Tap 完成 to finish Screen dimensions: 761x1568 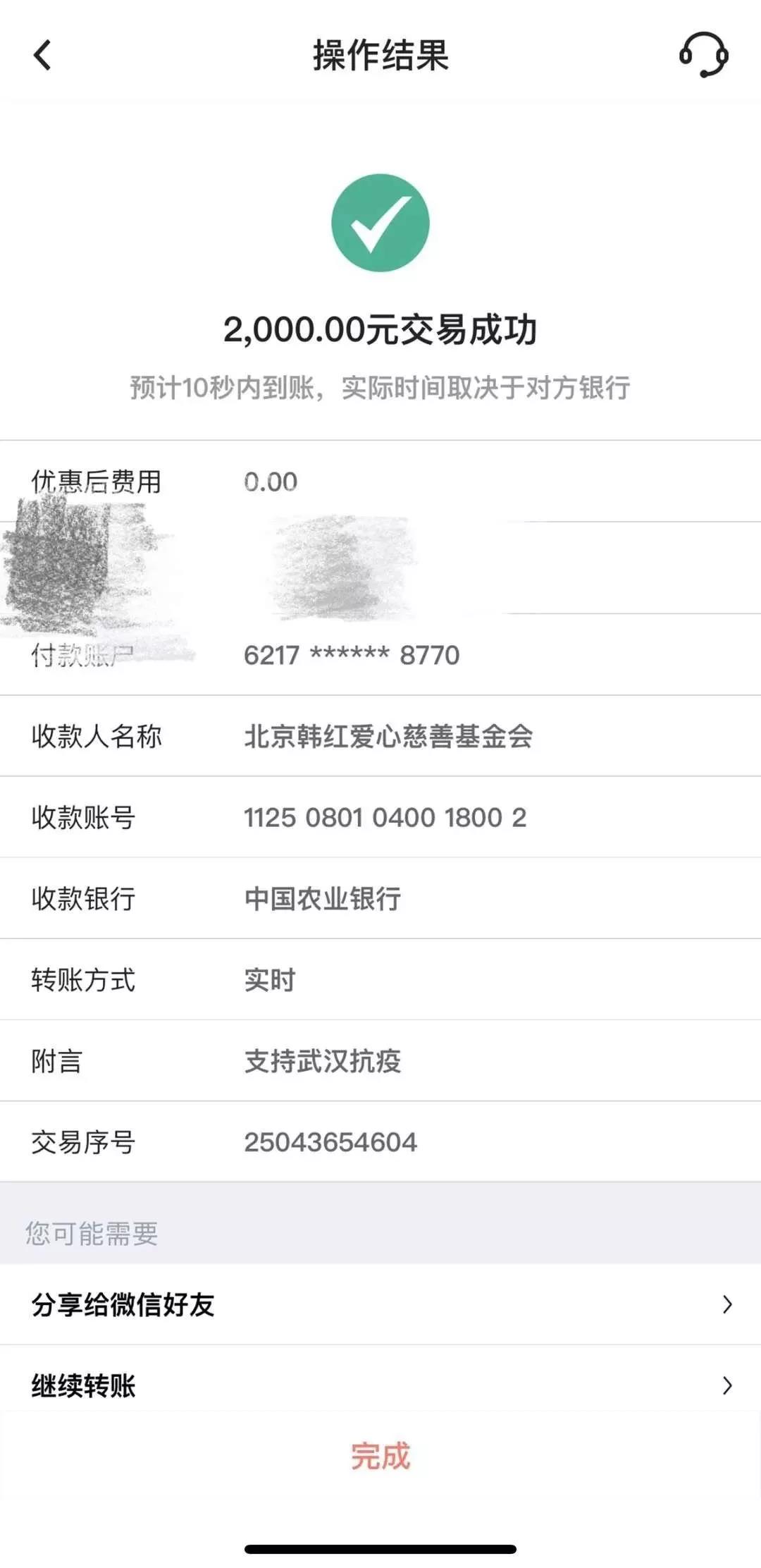(380, 1456)
